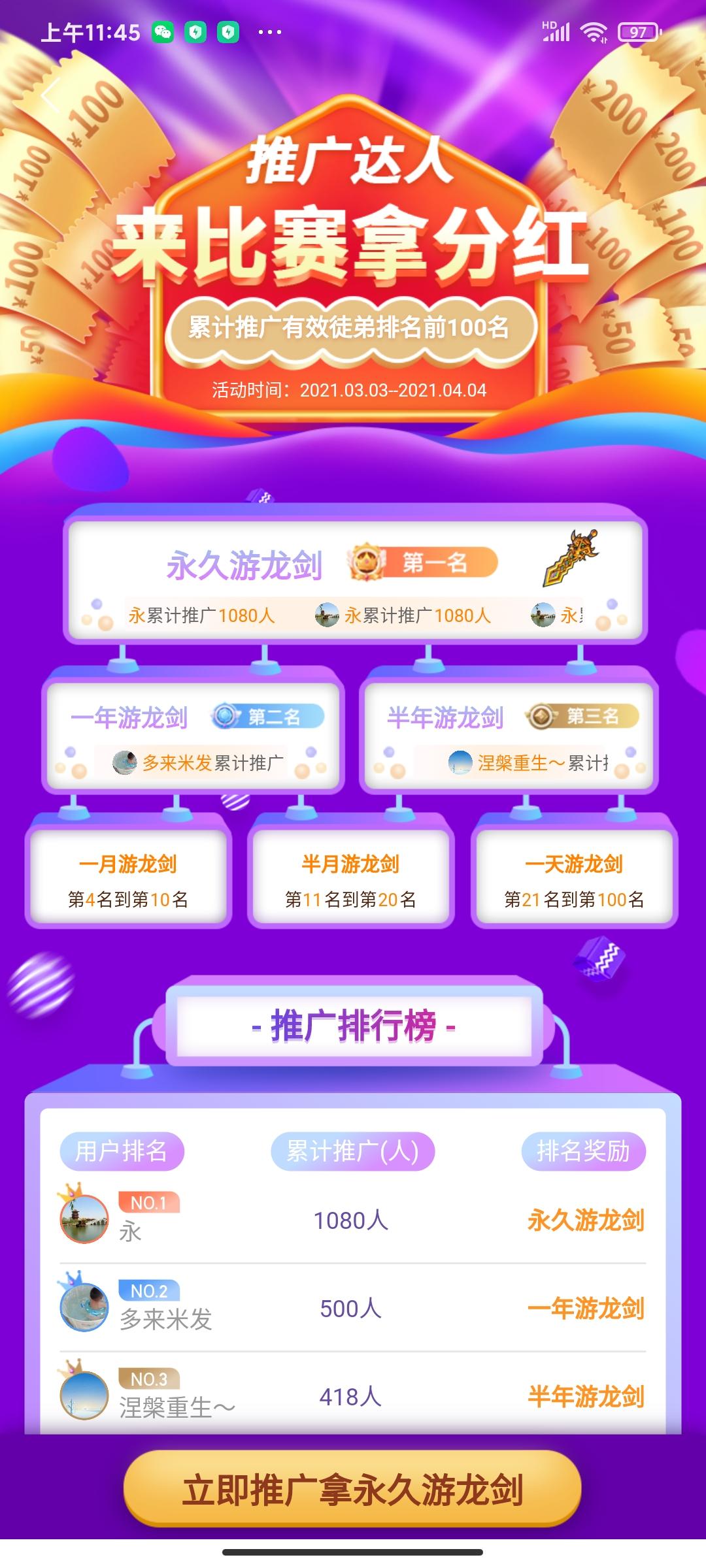Viewport: 706px width, 1568px height.
Task: Click the bronze medal badge labeled 第三名
Action: (580, 715)
